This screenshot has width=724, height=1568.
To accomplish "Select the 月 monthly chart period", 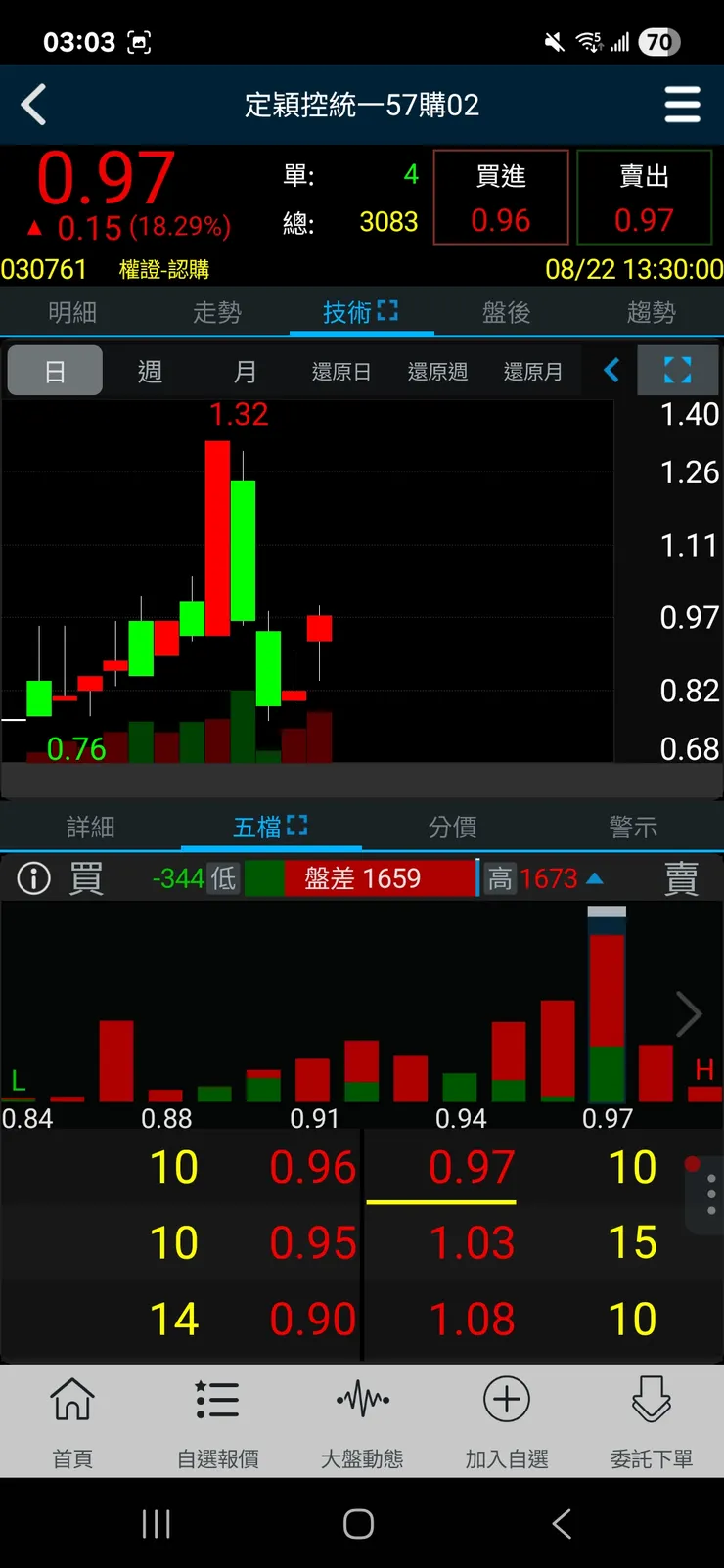I will pos(245,372).
